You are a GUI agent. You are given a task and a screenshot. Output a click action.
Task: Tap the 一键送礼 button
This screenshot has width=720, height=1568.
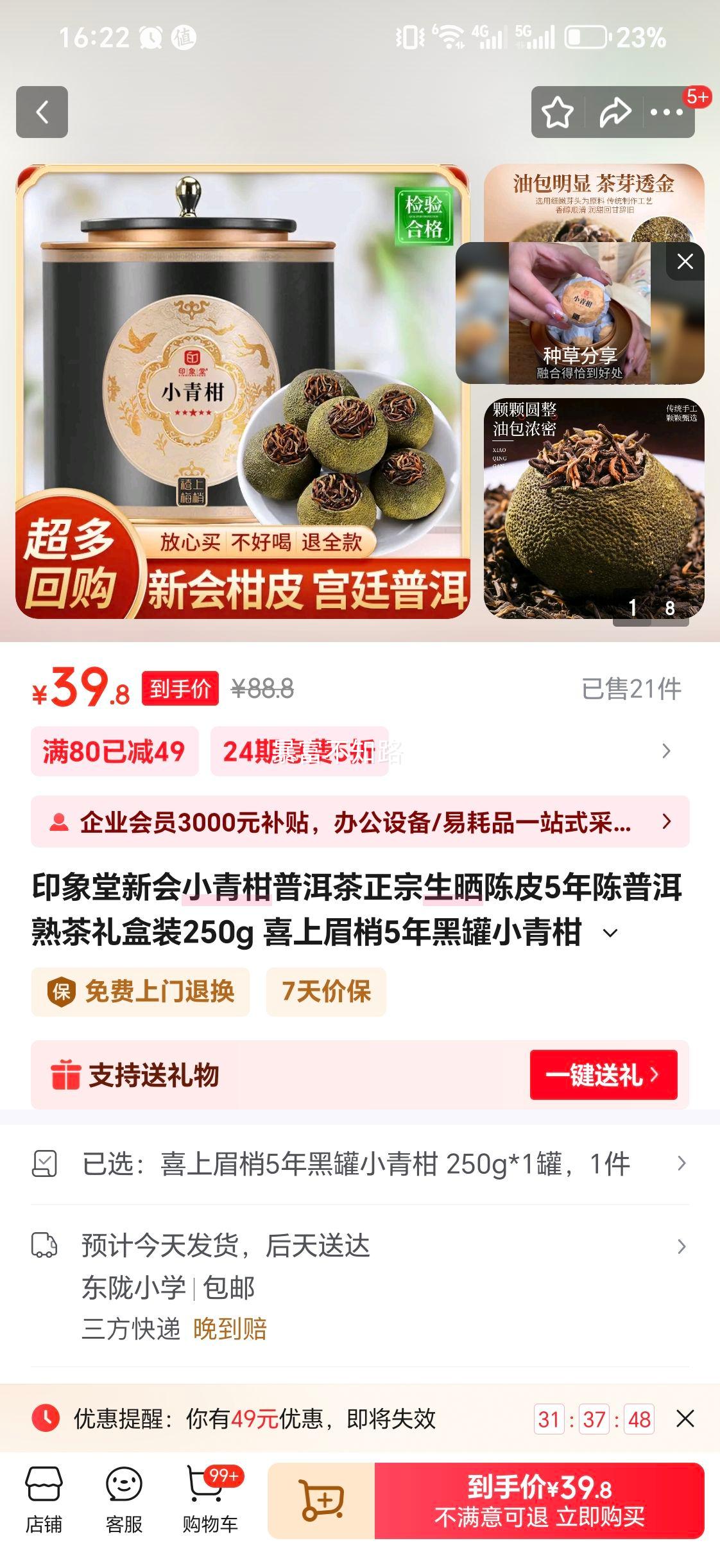pyautogui.click(x=603, y=1075)
